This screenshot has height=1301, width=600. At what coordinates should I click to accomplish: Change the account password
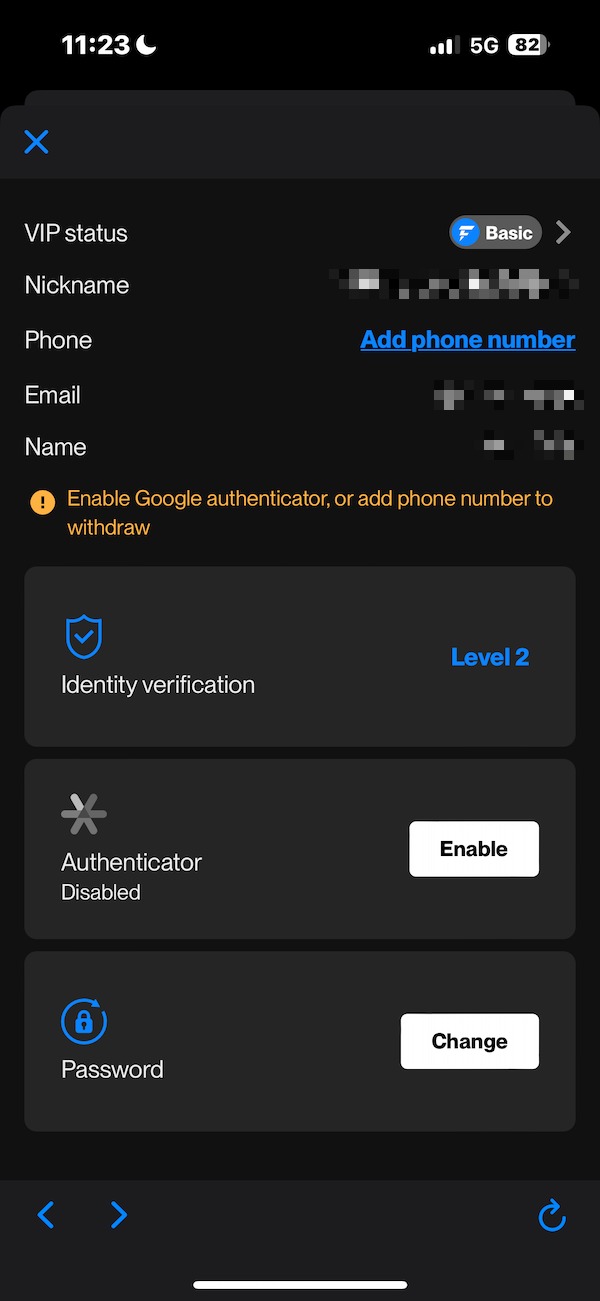click(x=469, y=1041)
